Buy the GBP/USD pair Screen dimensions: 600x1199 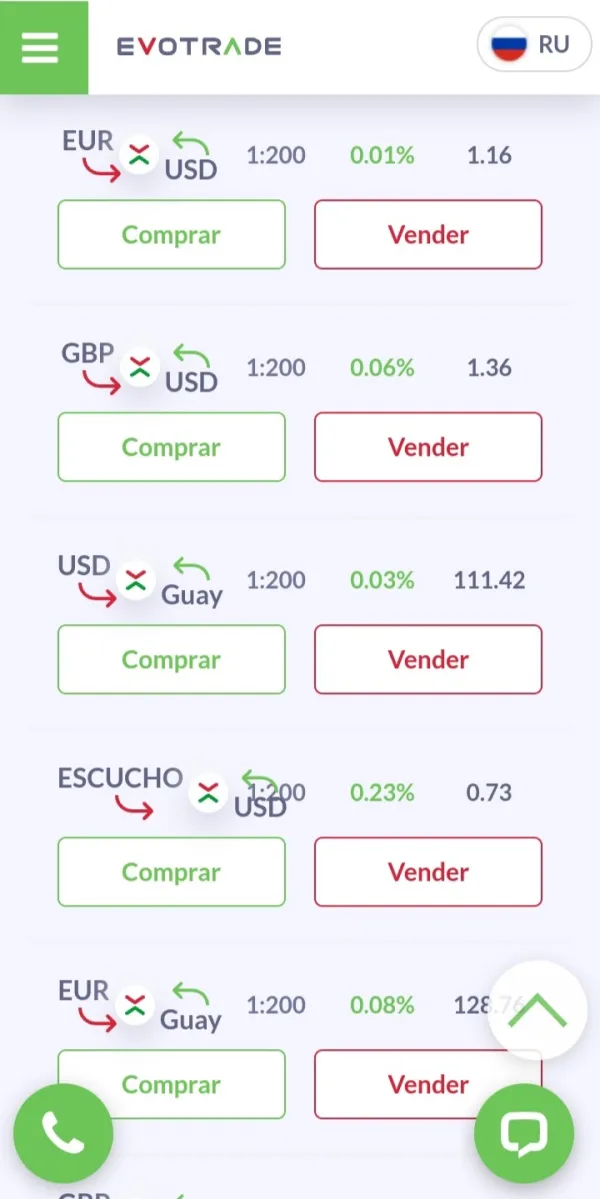click(171, 447)
